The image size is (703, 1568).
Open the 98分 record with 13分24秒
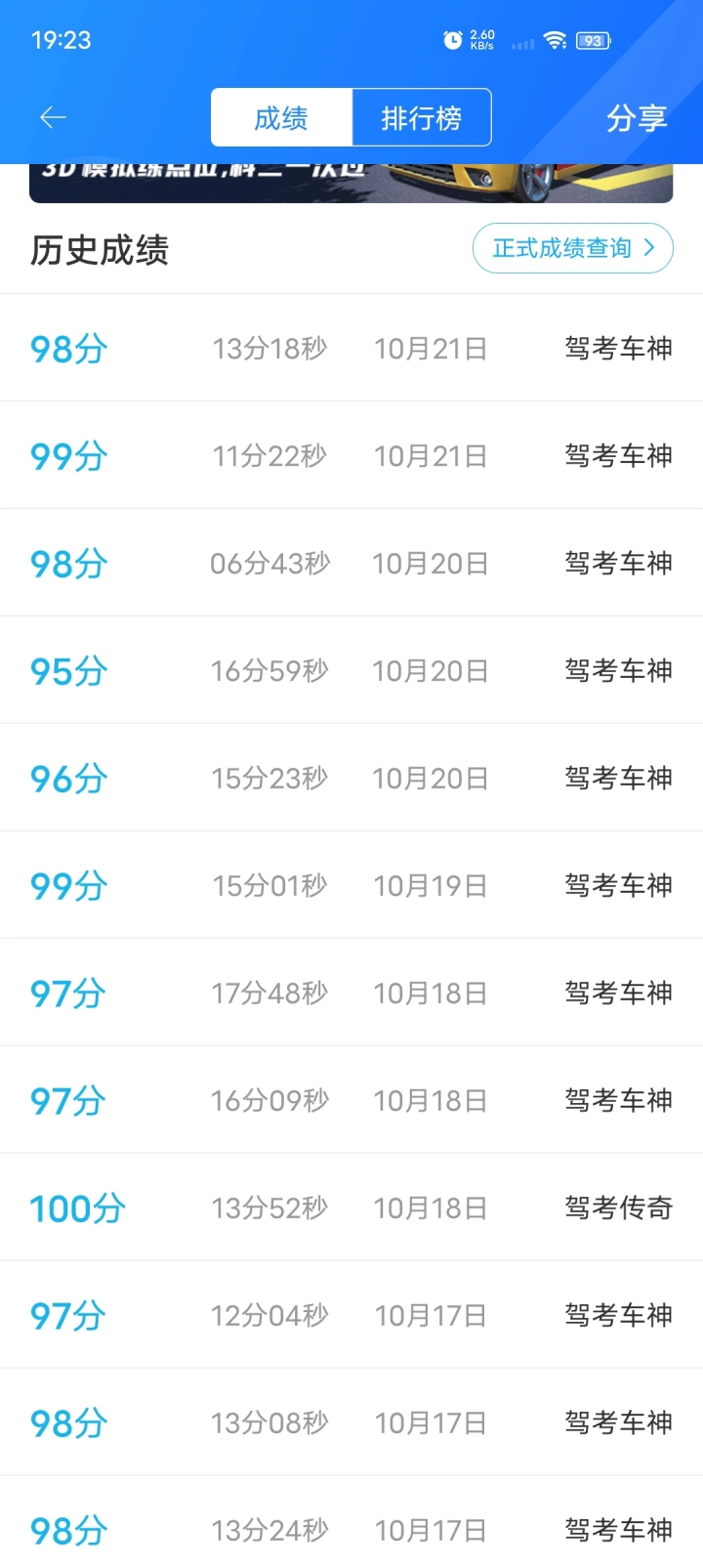click(351, 1522)
